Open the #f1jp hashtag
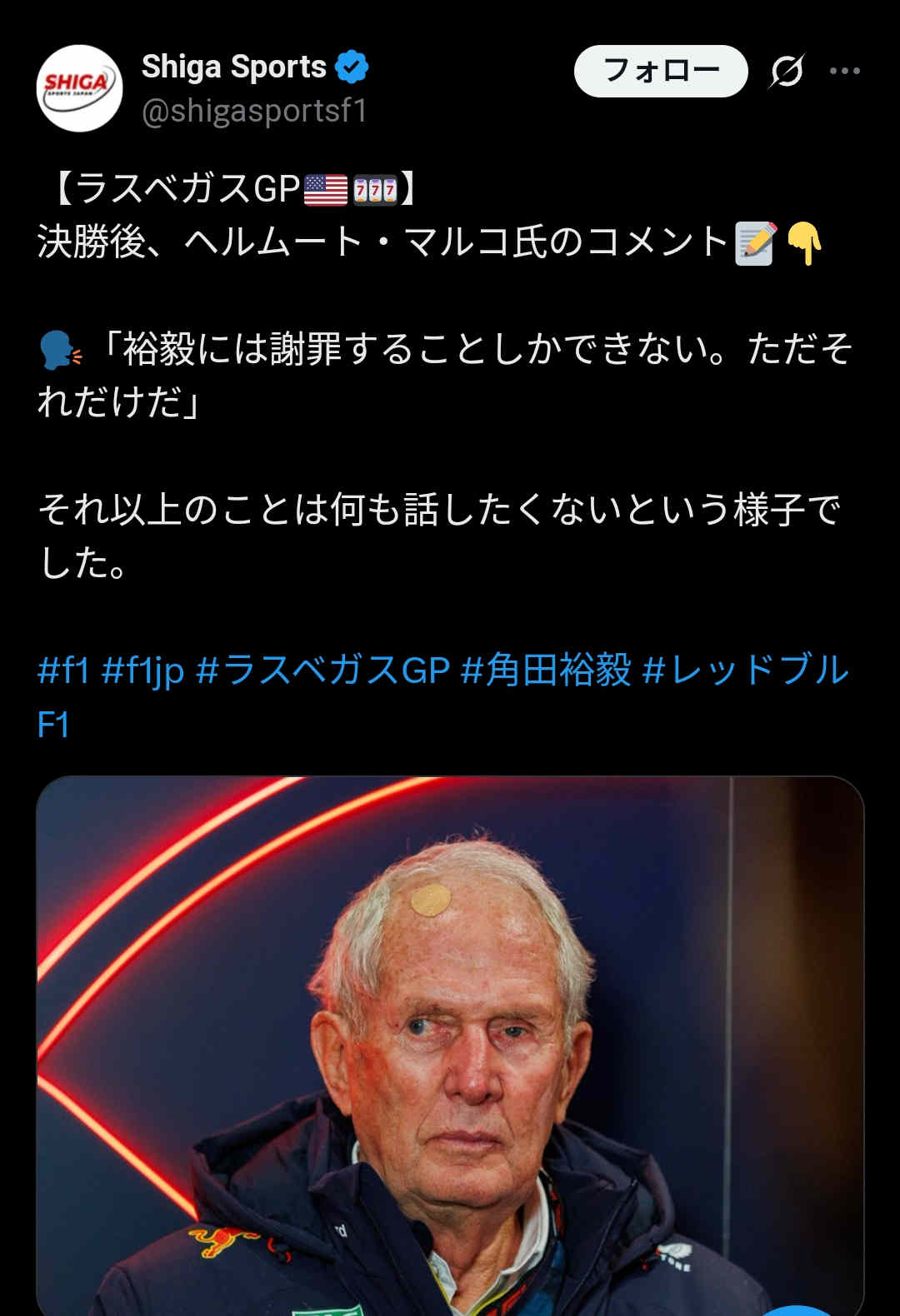This screenshot has height=1316, width=900. click(x=142, y=670)
